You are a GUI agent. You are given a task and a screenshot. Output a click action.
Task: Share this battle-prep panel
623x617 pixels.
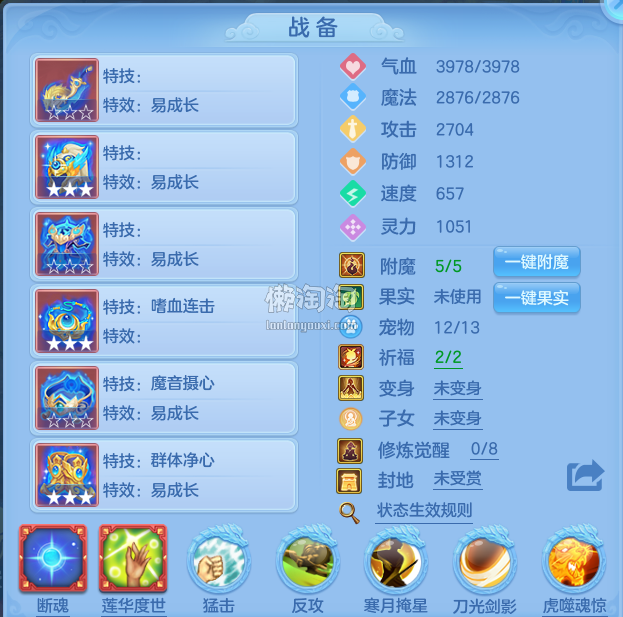click(x=585, y=476)
